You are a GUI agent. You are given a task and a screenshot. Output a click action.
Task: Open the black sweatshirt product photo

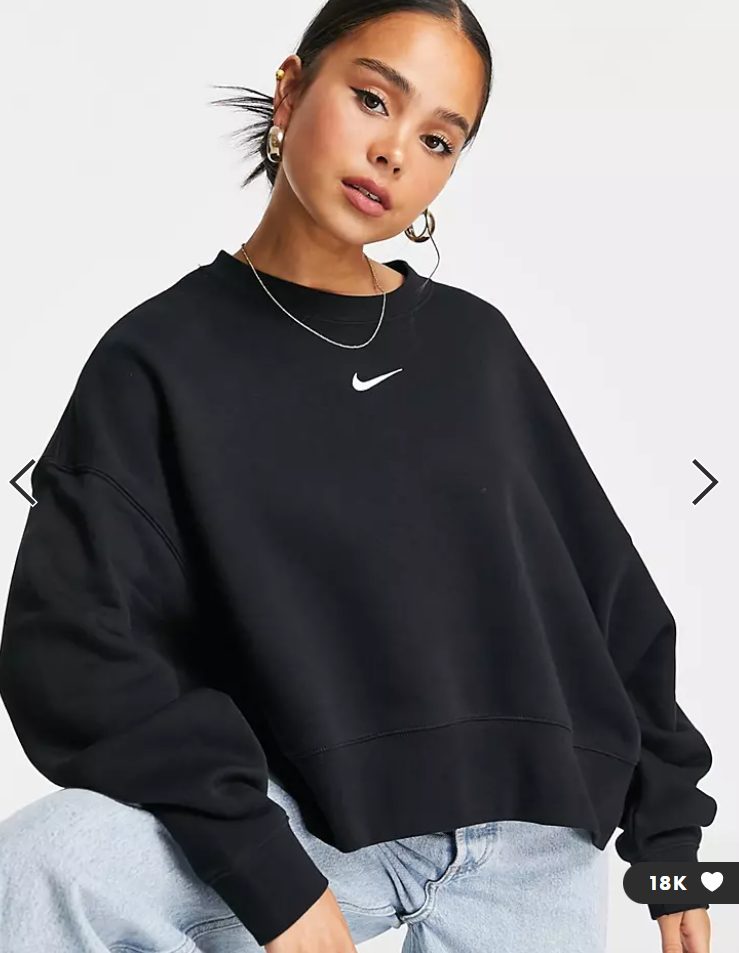[370, 560]
